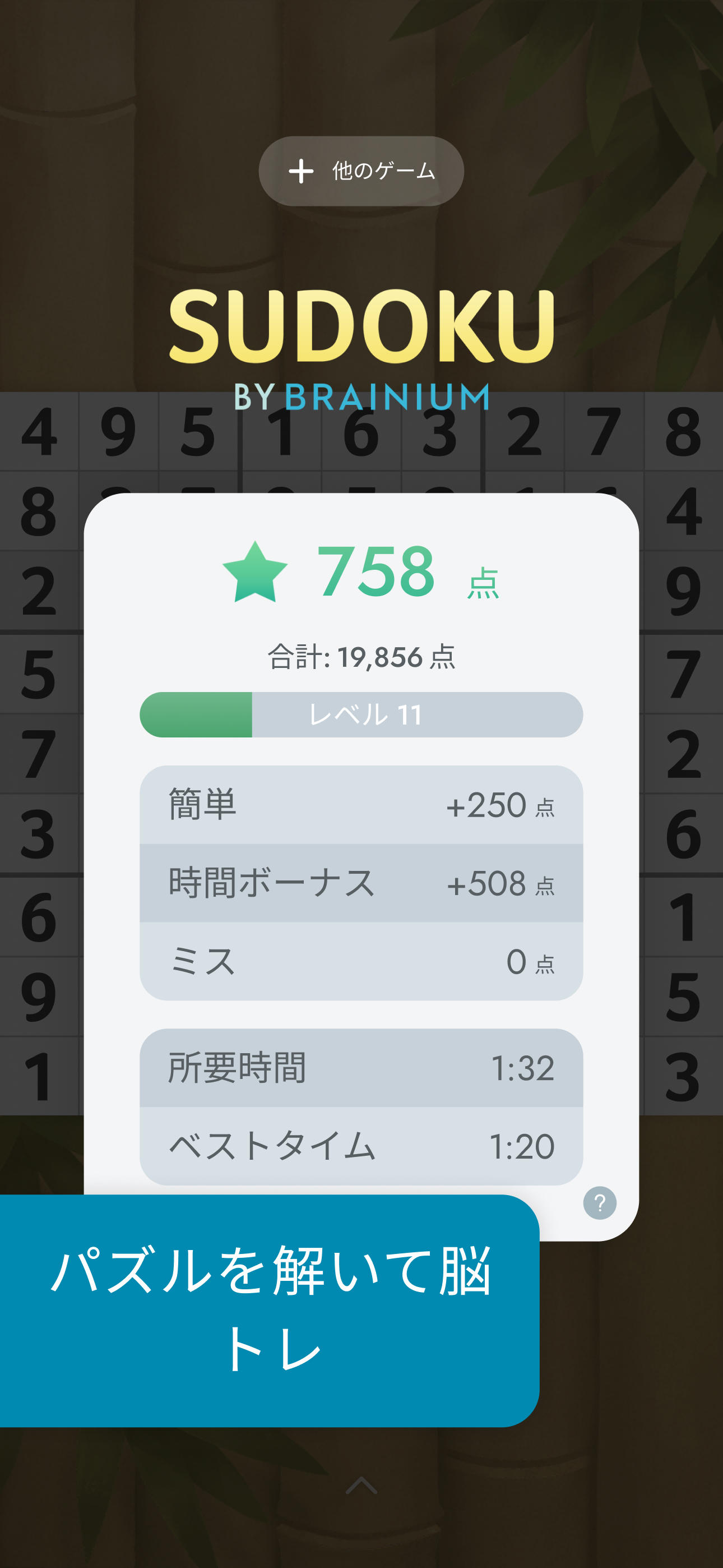Click the ? icon on the score card
The image size is (723, 1568).
(x=600, y=1202)
